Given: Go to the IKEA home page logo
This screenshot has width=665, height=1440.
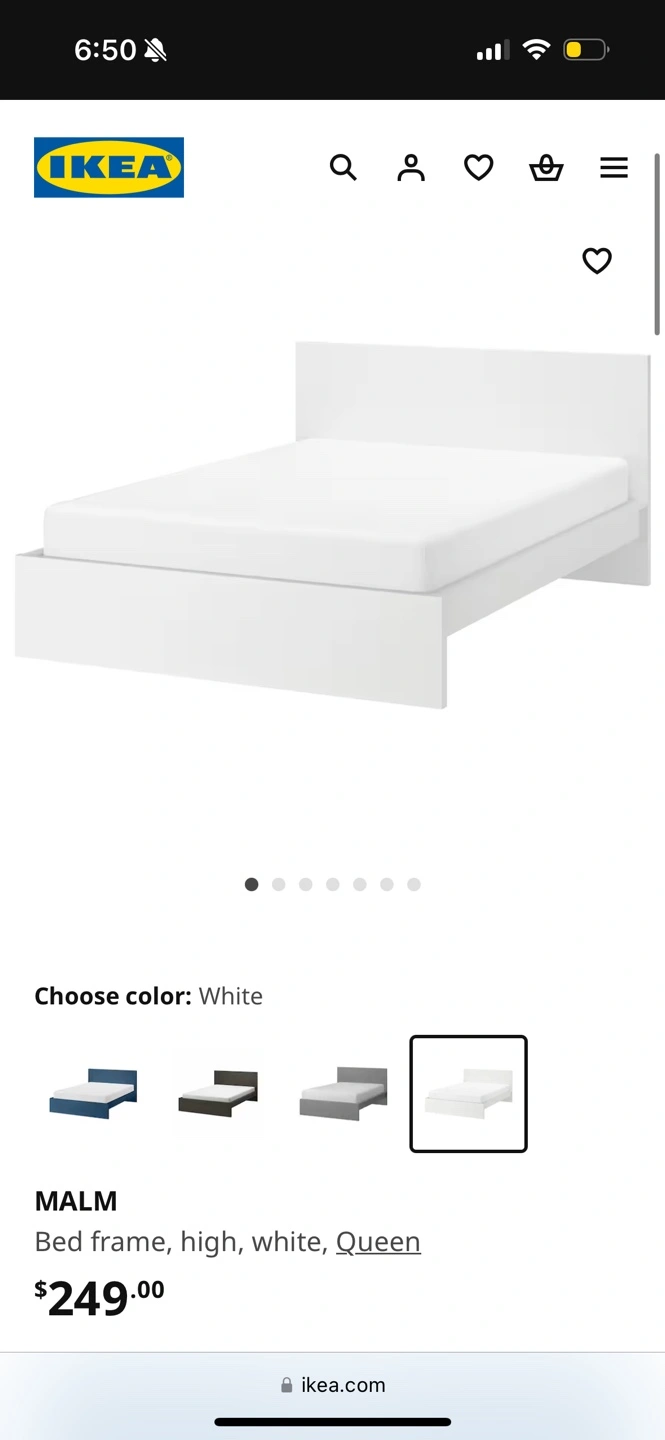Looking at the screenshot, I should [x=109, y=167].
